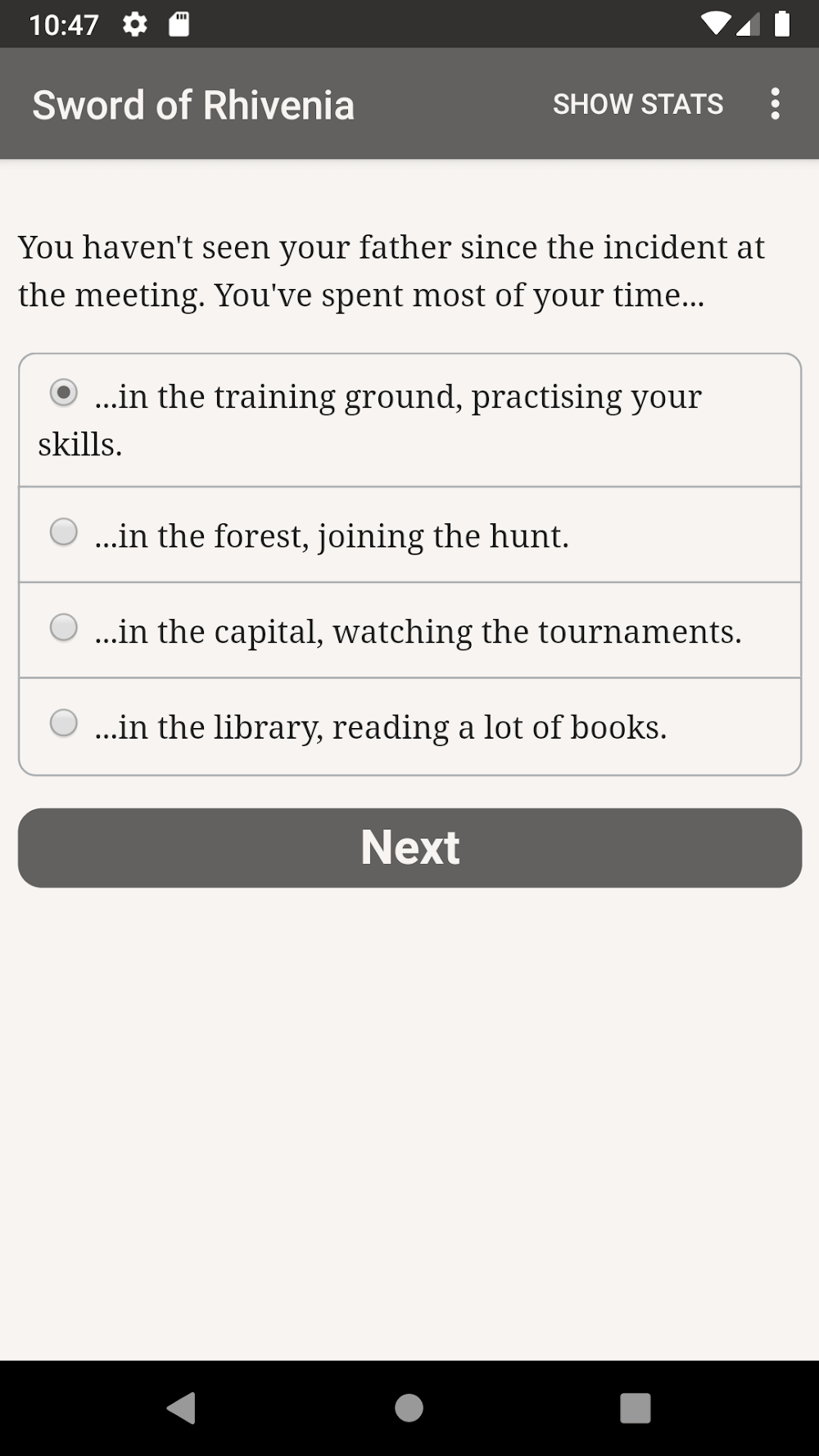Open recent apps from navigation bar

tap(636, 1409)
